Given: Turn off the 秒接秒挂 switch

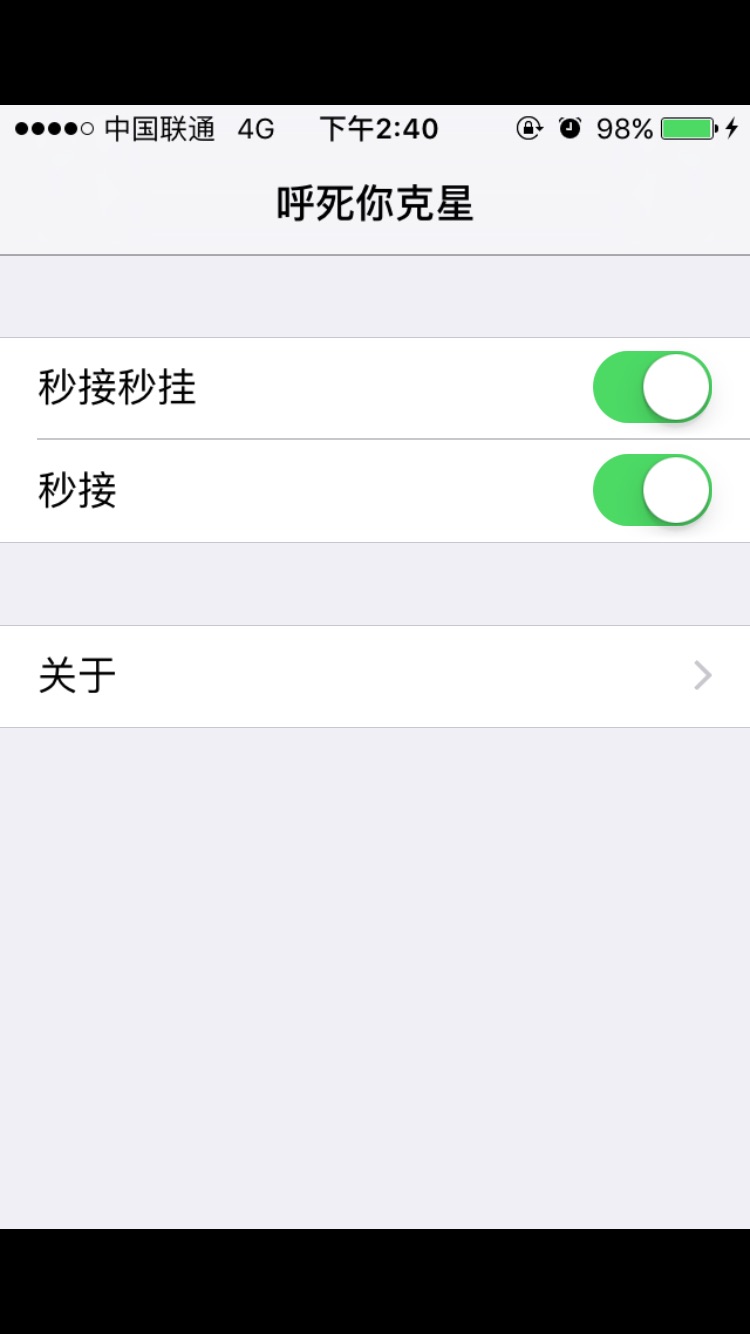Looking at the screenshot, I should tap(652, 387).
